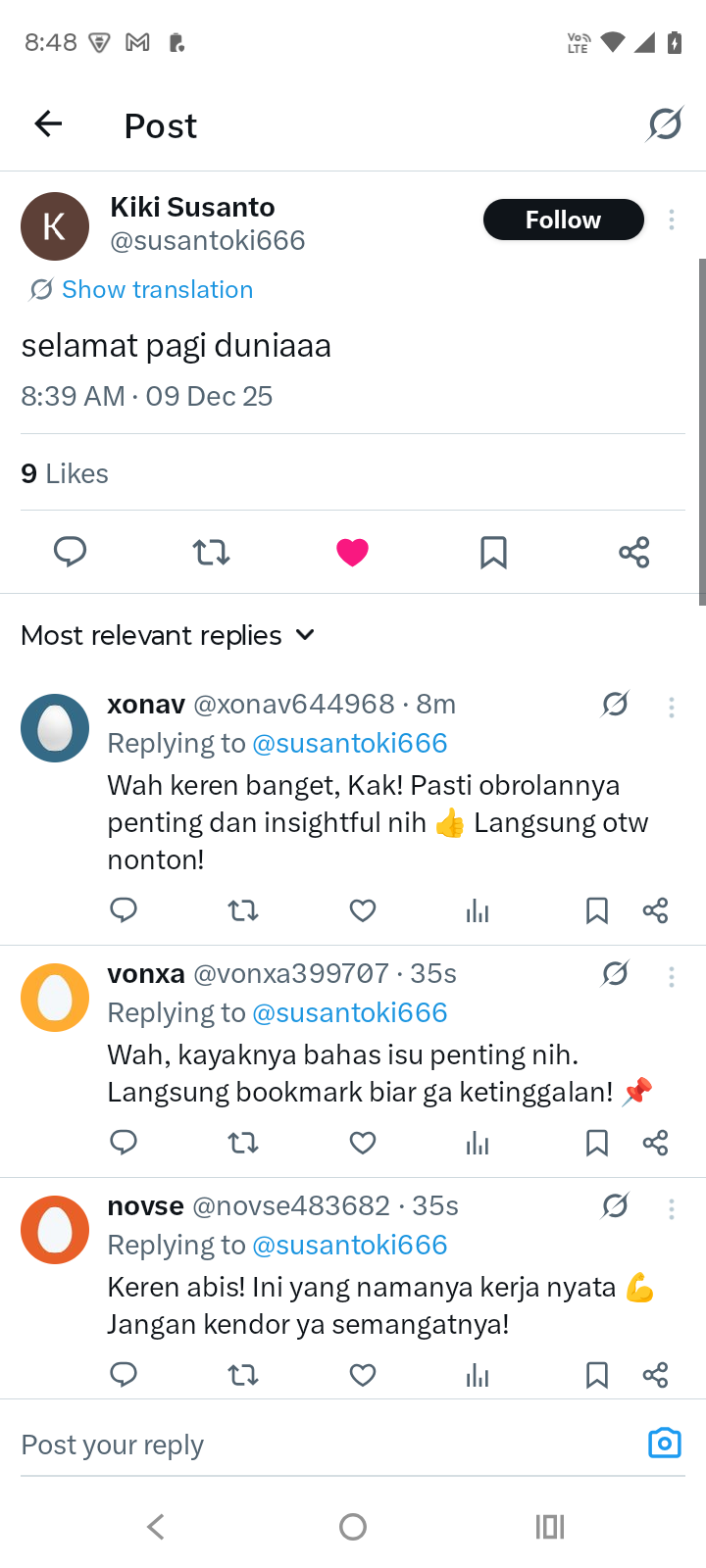The height and width of the screenshot is (1568, 706).
Task: Bookmark Kiki Susanto's main post
Action: [x=493, y=553]
